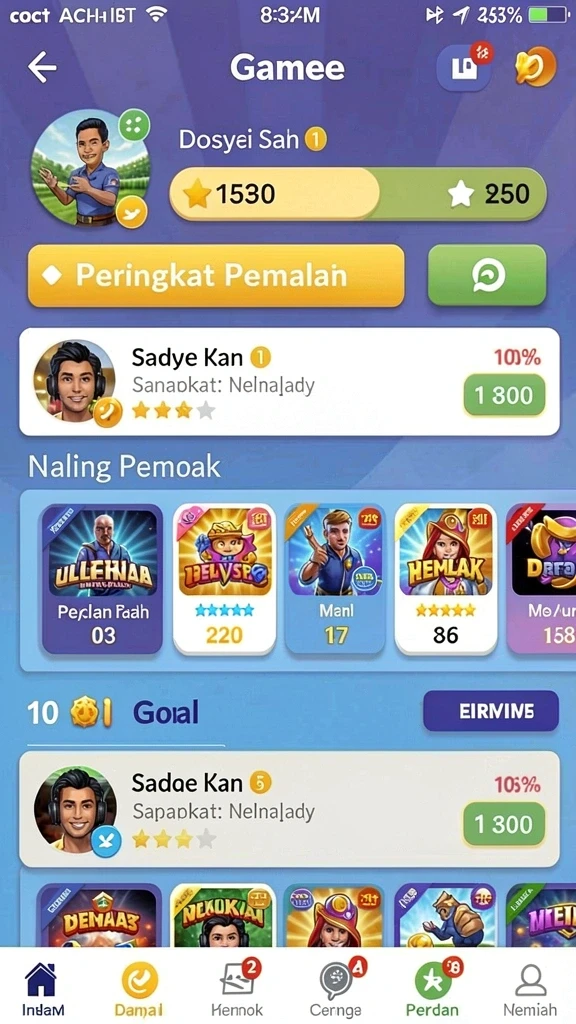
Task: Switch to the Hennok tab
Action: pos(238,988)
